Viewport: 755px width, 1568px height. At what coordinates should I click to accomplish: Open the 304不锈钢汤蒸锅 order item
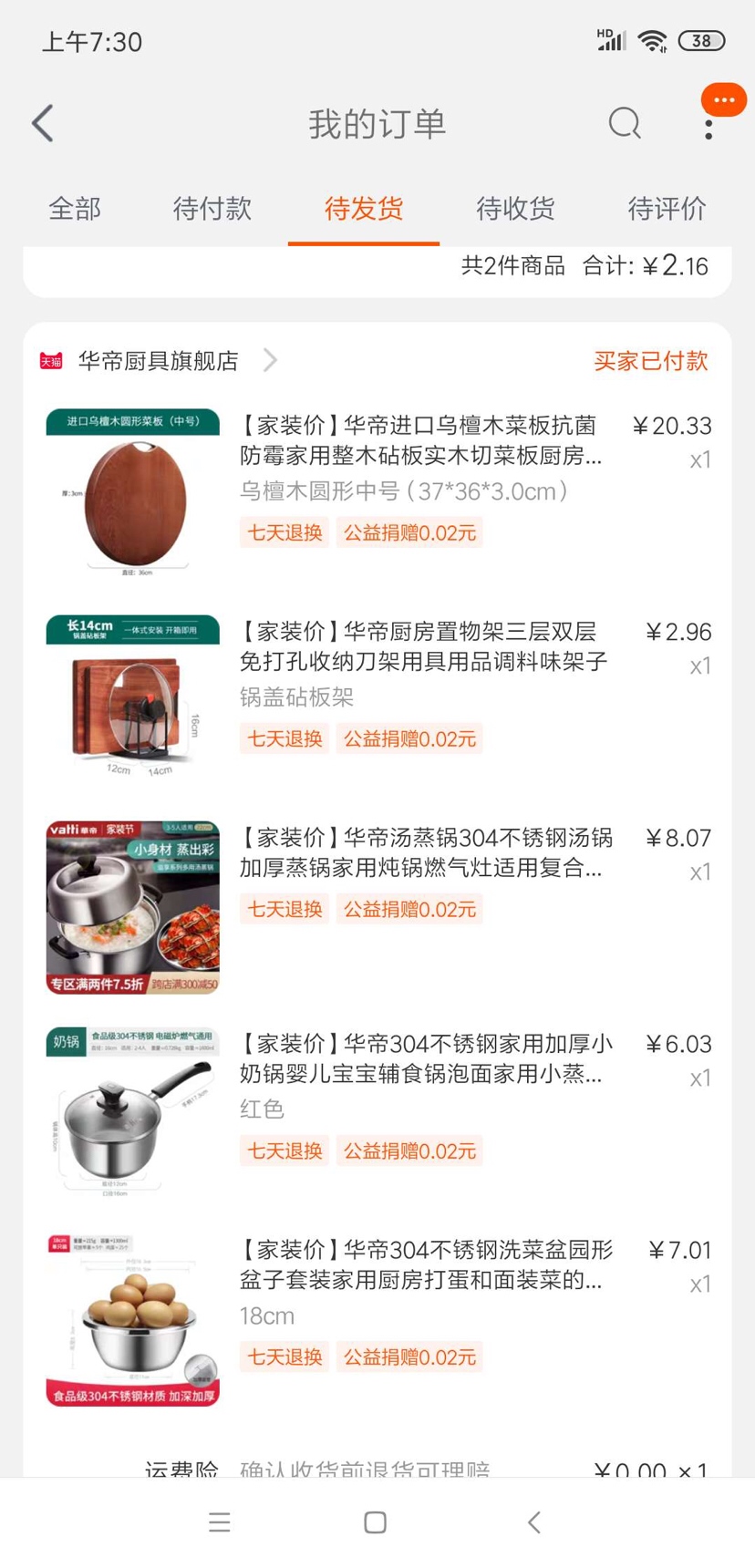419,852
